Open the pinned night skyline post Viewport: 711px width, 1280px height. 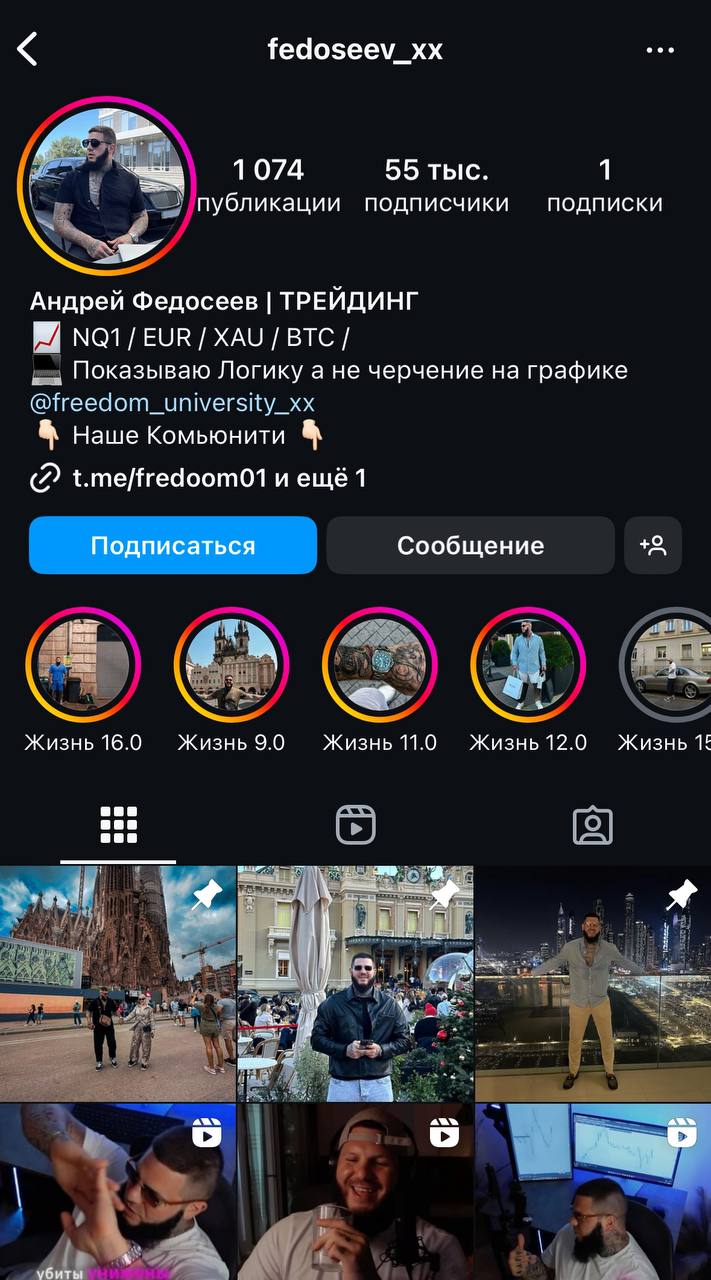593,984
